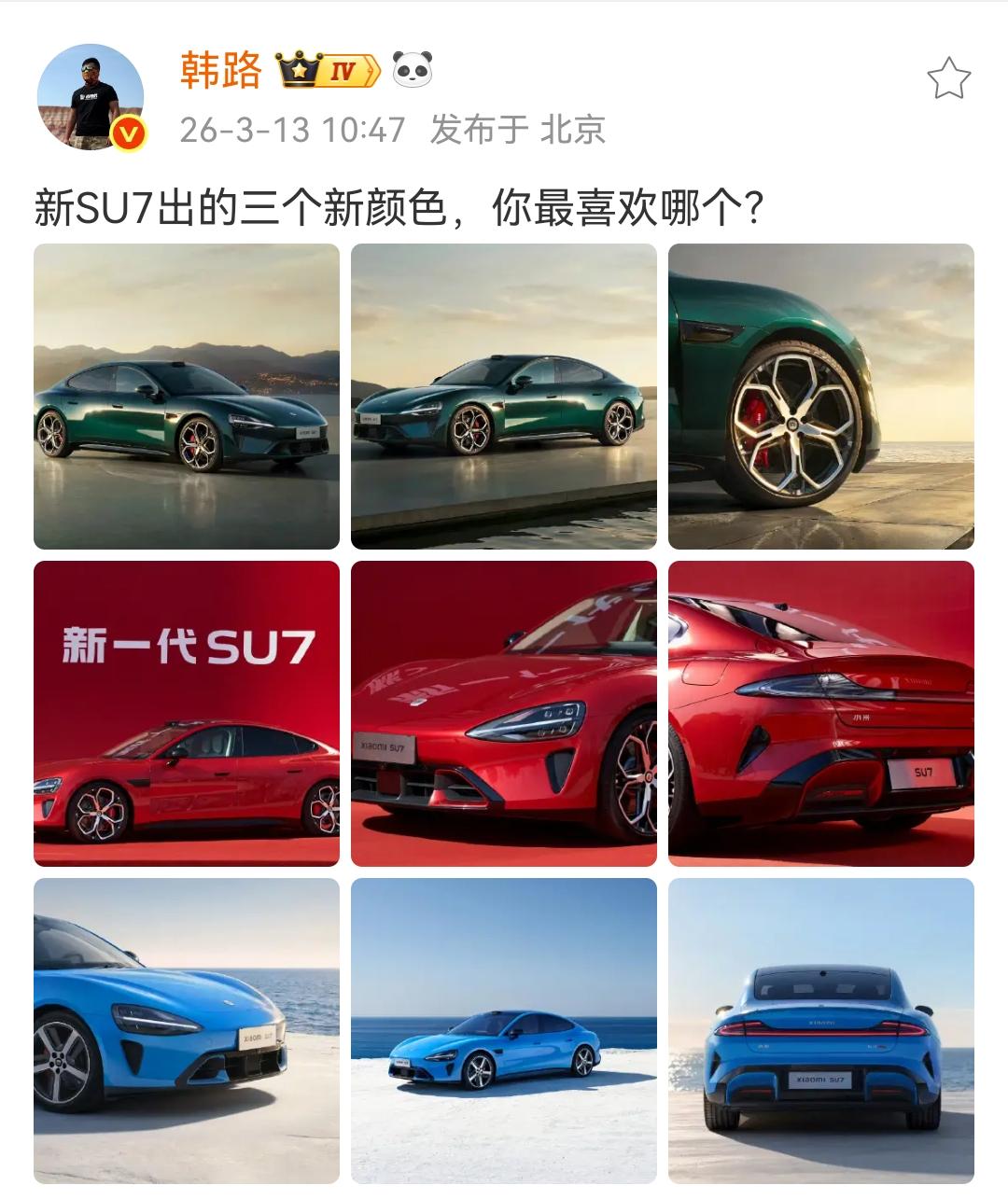
Task: View the green SU7 wheel close-up image
Action: [x=821, y=395]
